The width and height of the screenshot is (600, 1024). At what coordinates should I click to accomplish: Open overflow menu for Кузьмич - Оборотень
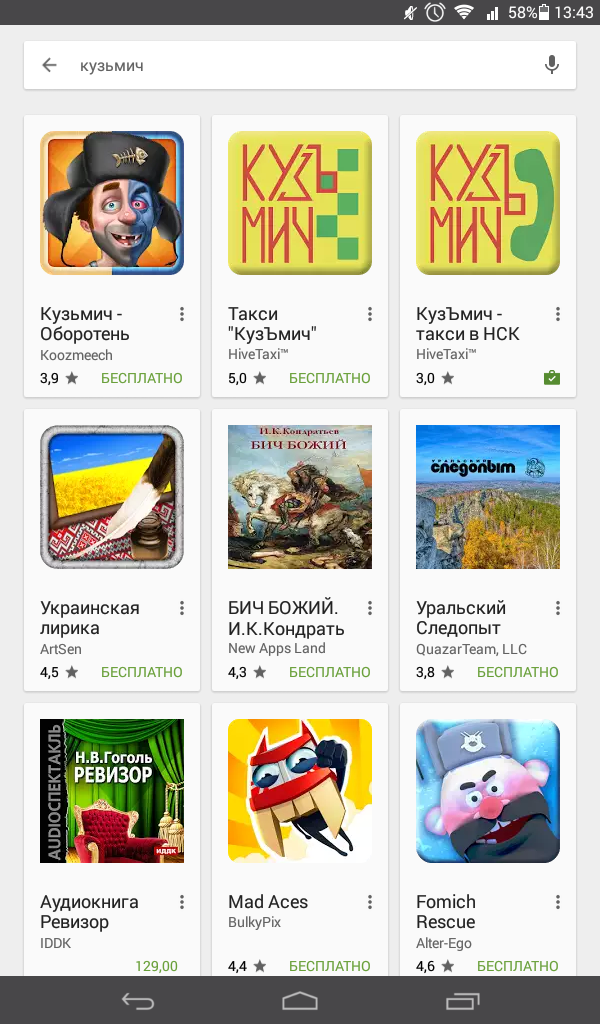coord(182,314)
